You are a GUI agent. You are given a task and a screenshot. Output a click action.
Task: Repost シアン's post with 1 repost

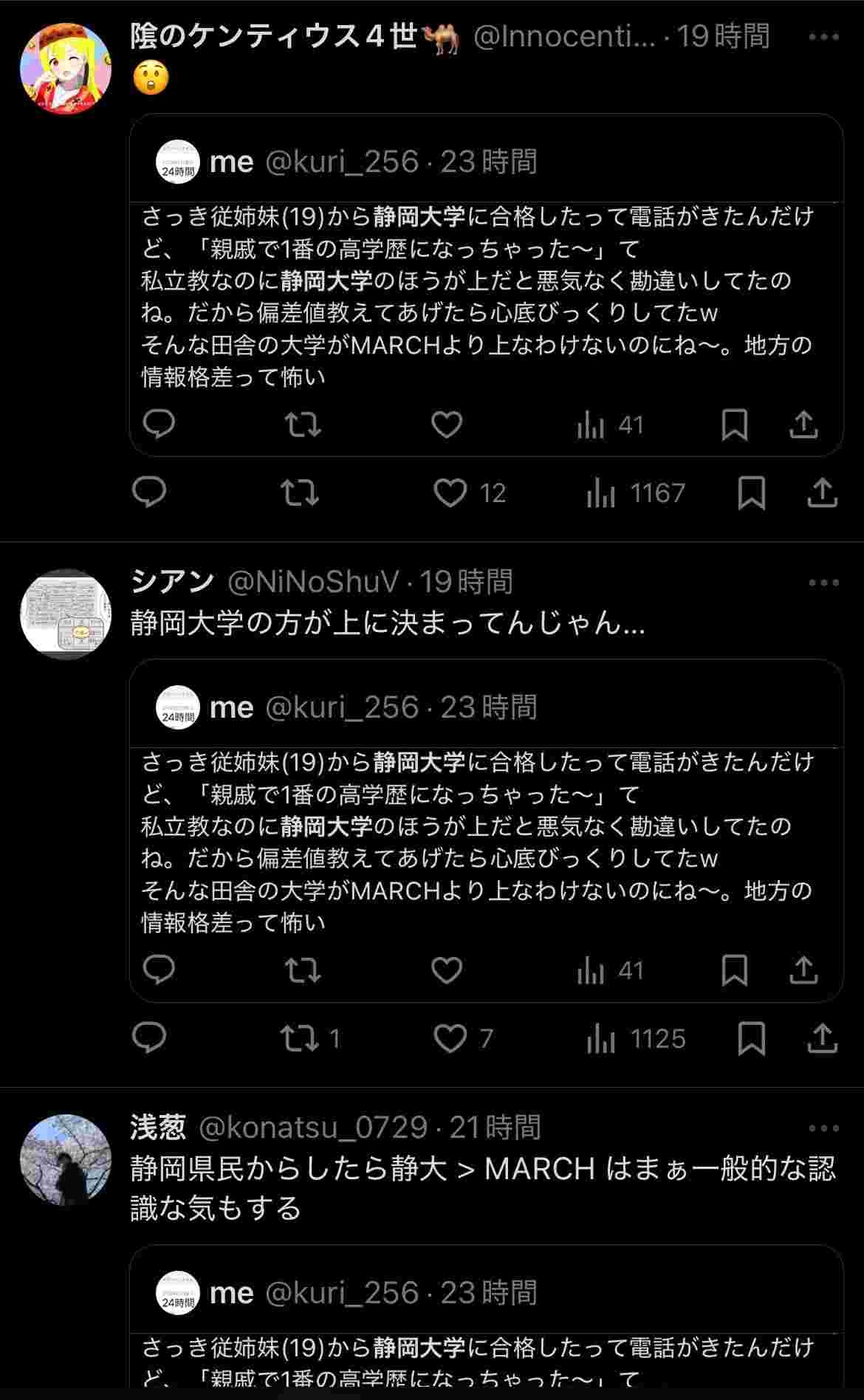(301, 1038)
